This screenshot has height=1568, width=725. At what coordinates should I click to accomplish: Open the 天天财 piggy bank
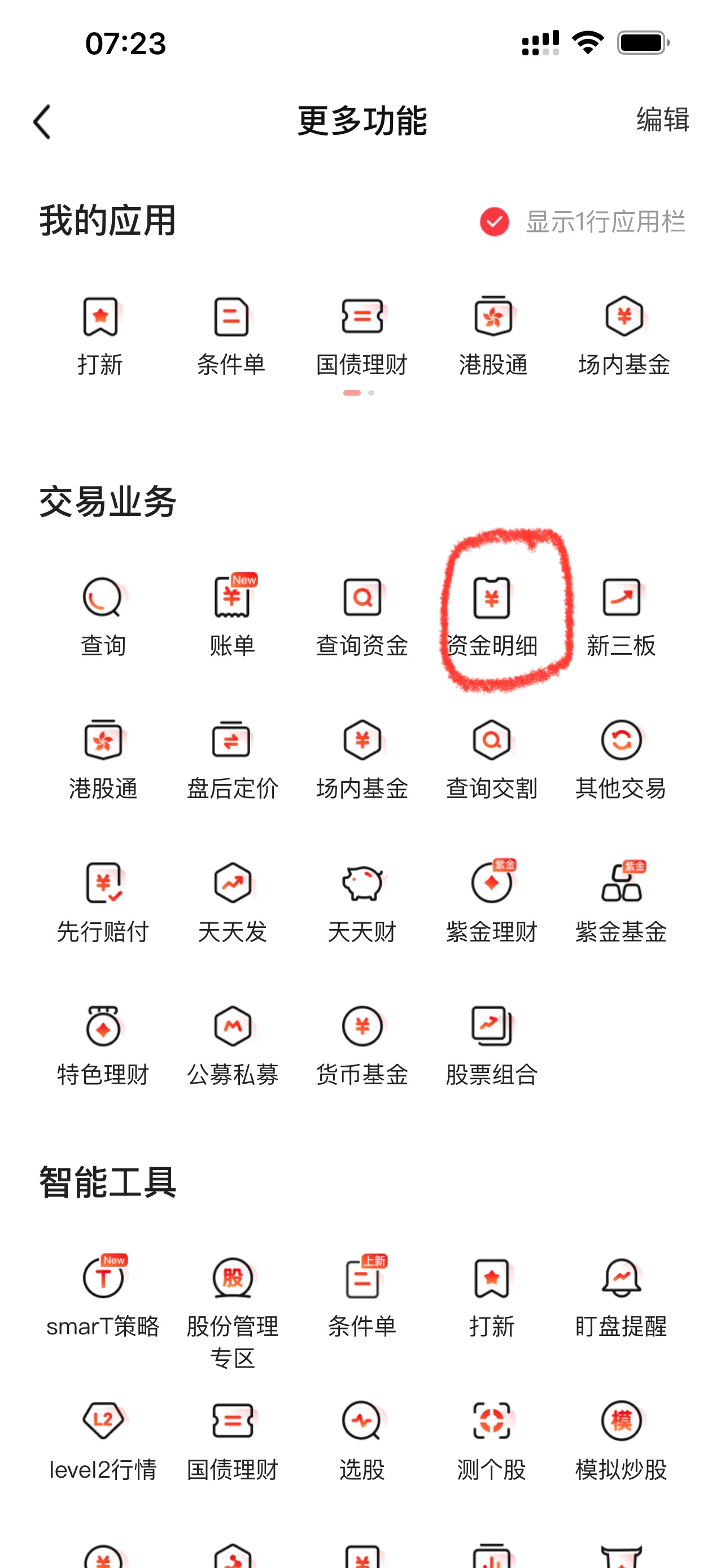(x=362, y=902)
